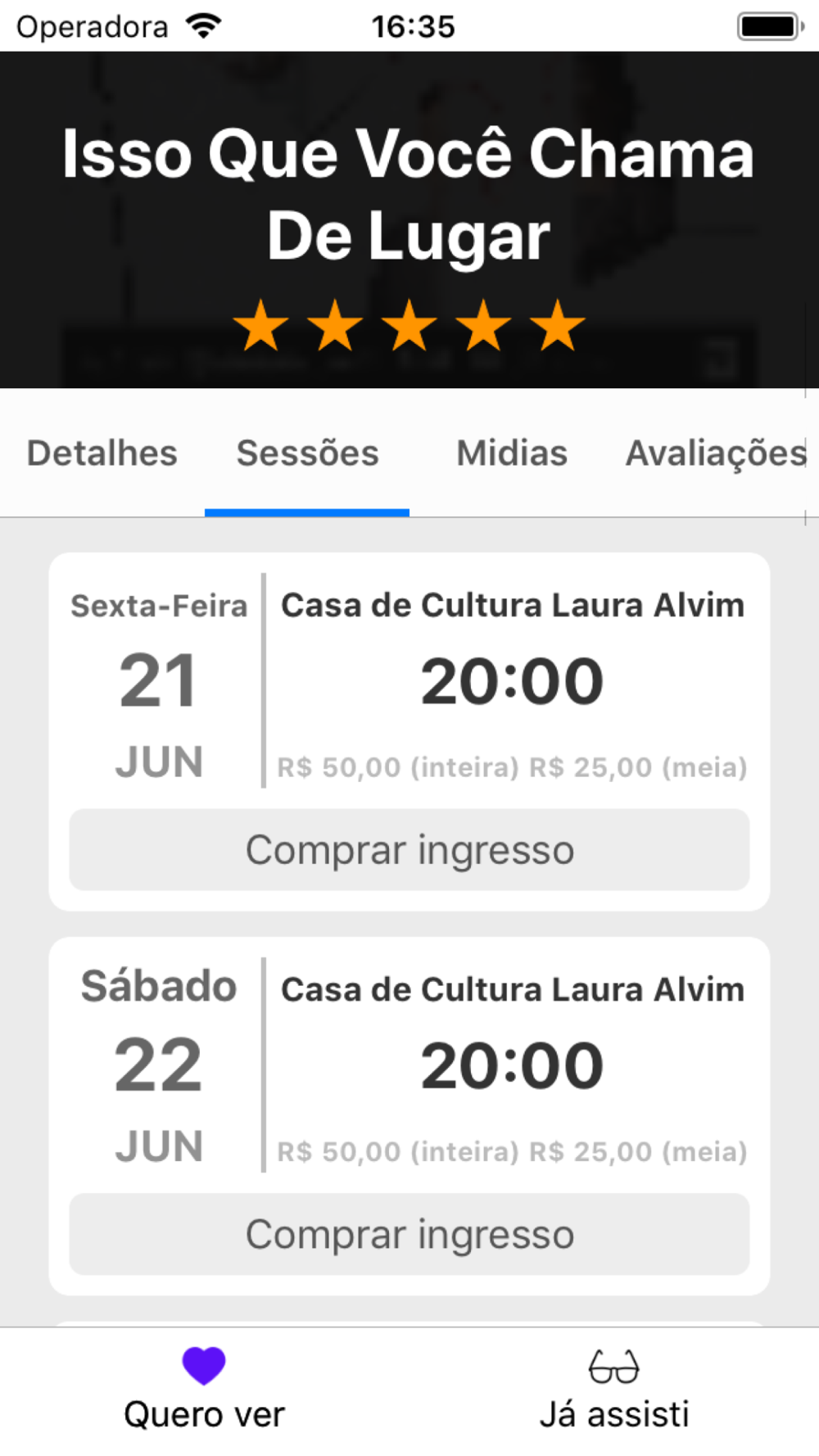Switch to the Detalhes tab
The image size is (819, 1456).
pos(102,453)
